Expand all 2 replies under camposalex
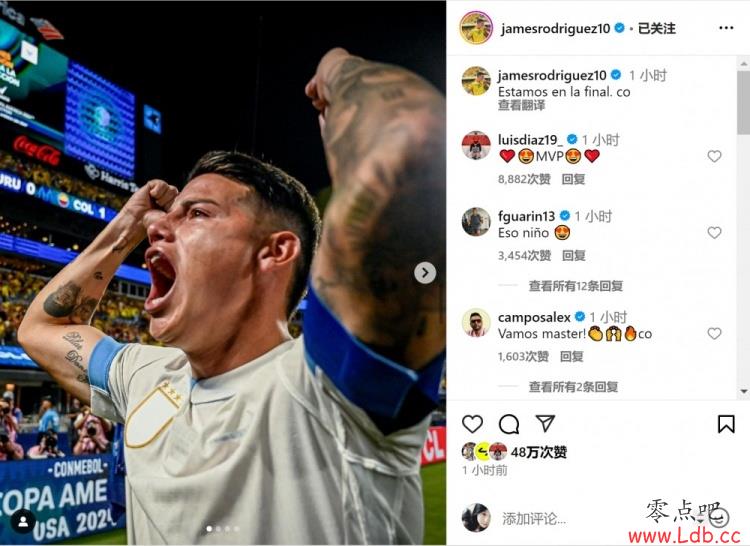750x546 pixels. point(573,386)
